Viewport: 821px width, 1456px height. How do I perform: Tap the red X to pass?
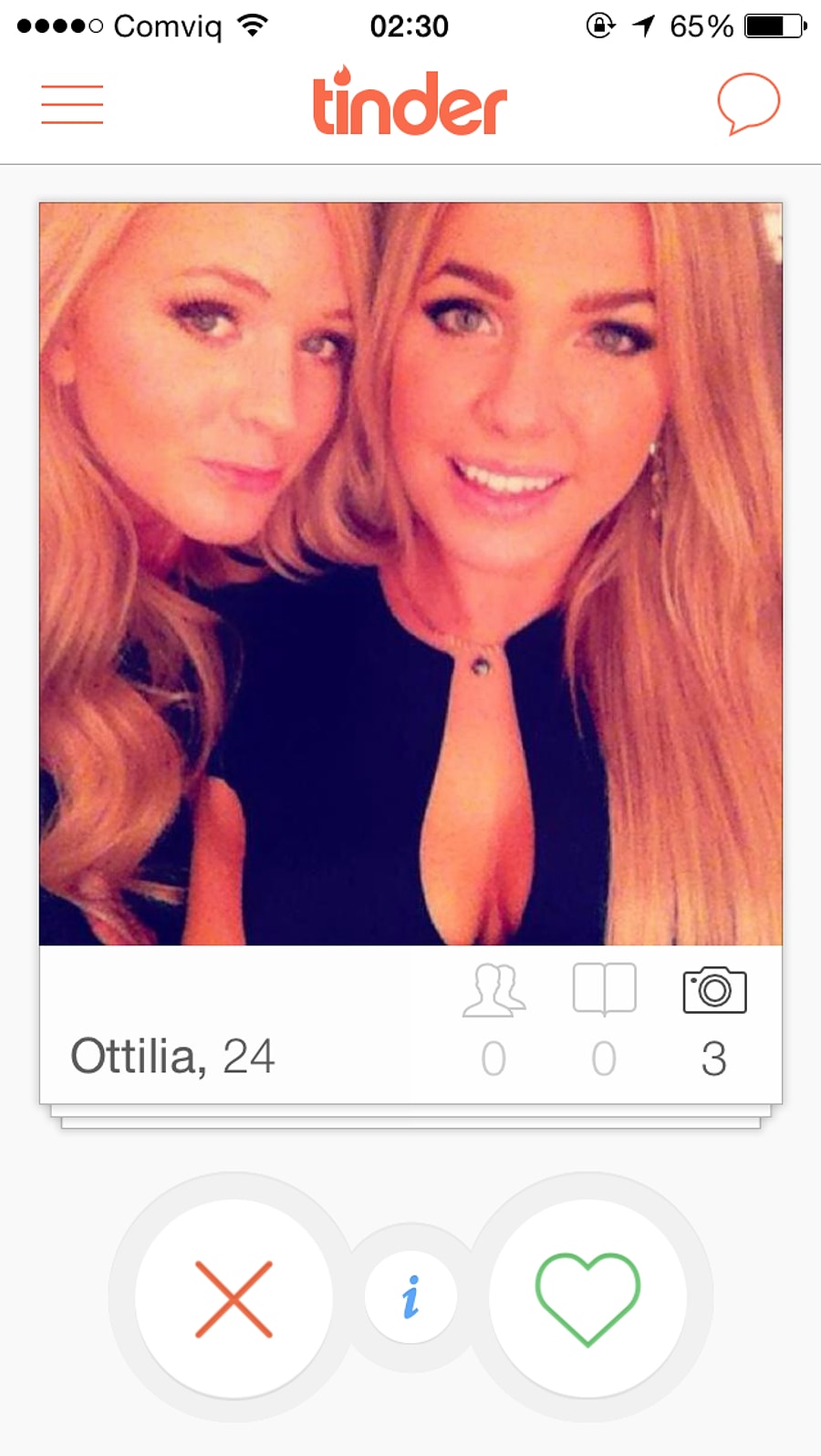click(234, 1298)
